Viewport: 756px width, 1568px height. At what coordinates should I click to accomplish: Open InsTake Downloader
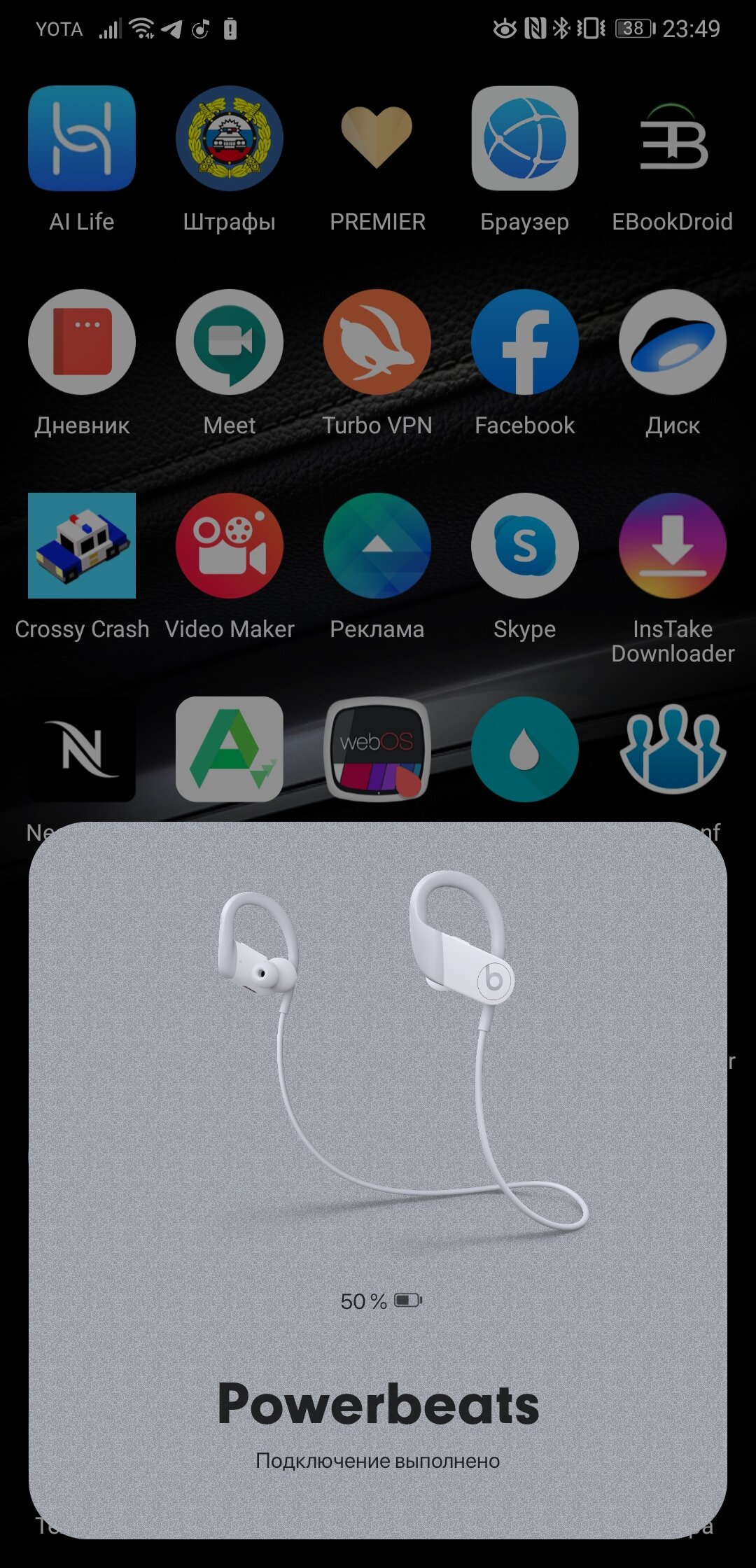click(x=673, y=546)
